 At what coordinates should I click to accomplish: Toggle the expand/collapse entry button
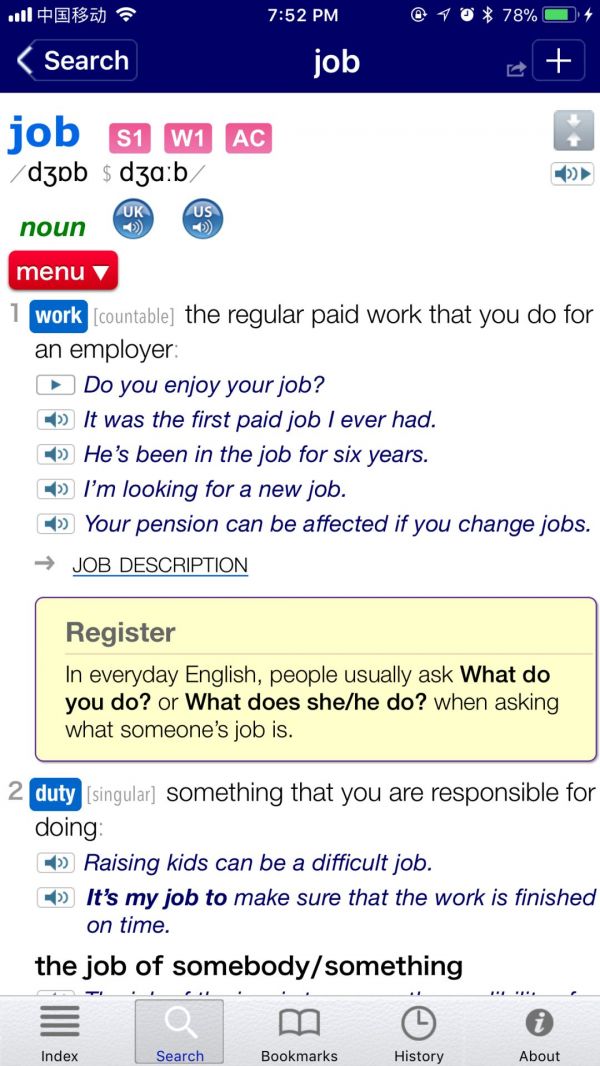pyautogui.click(x=574, y=131)
